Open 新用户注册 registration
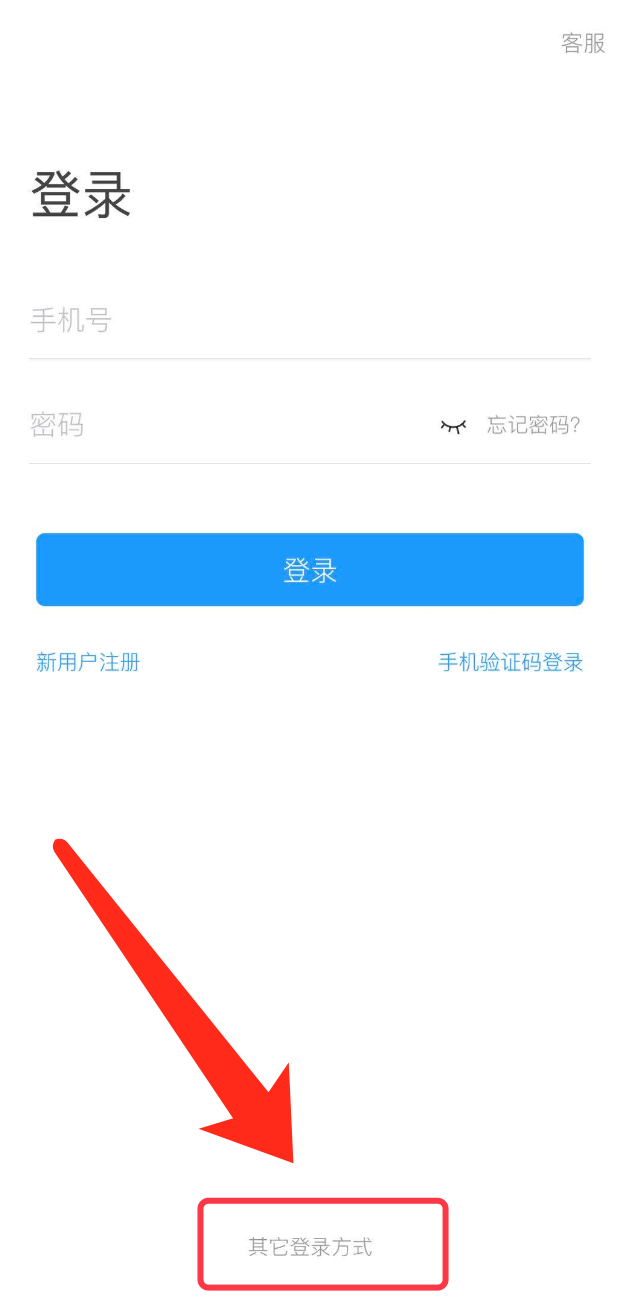Viewport: 632px width, 1306px height. coord(88,662)
